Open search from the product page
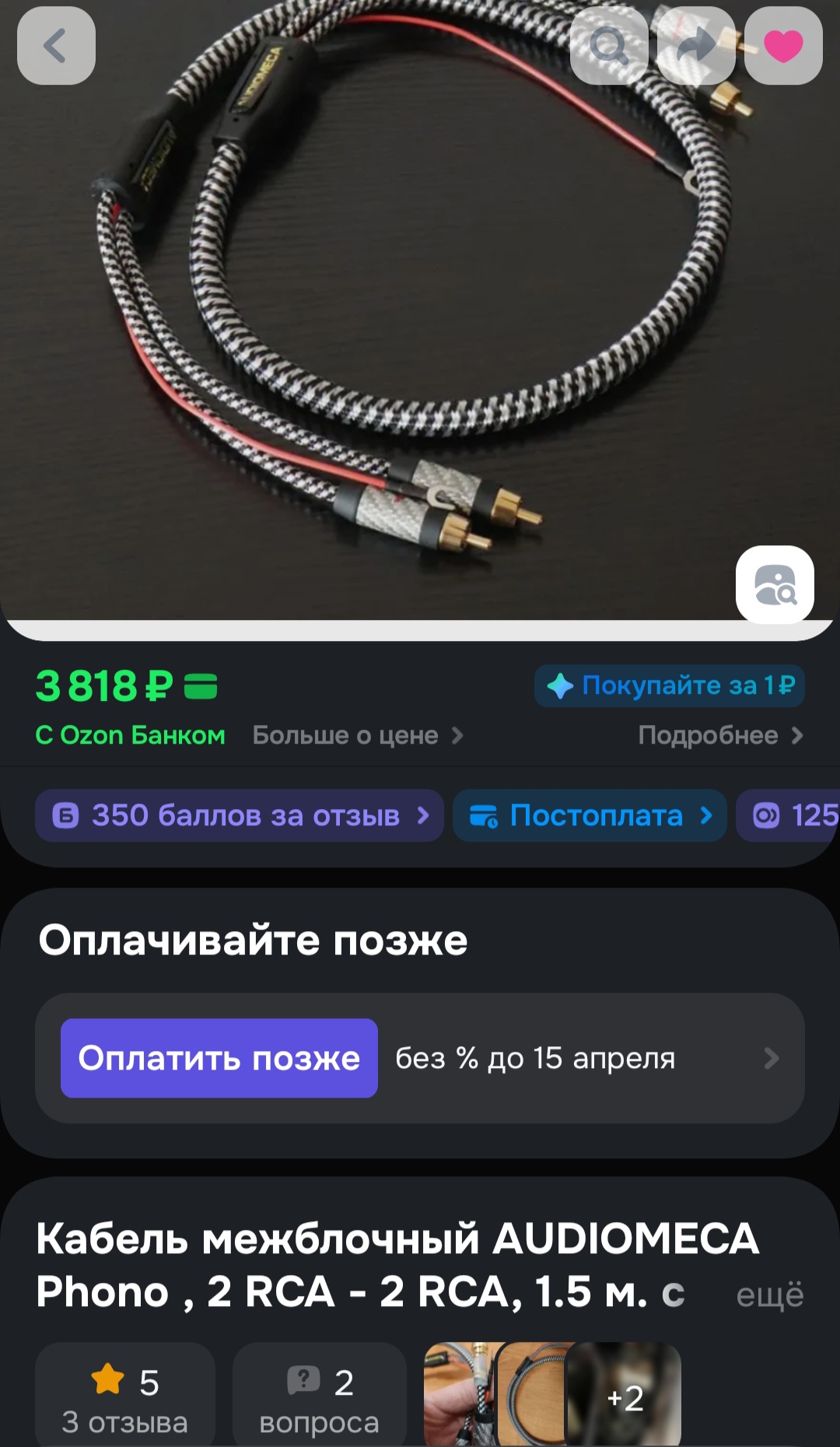This screenshot has height=1447, width=840. (x=609, y=46)
